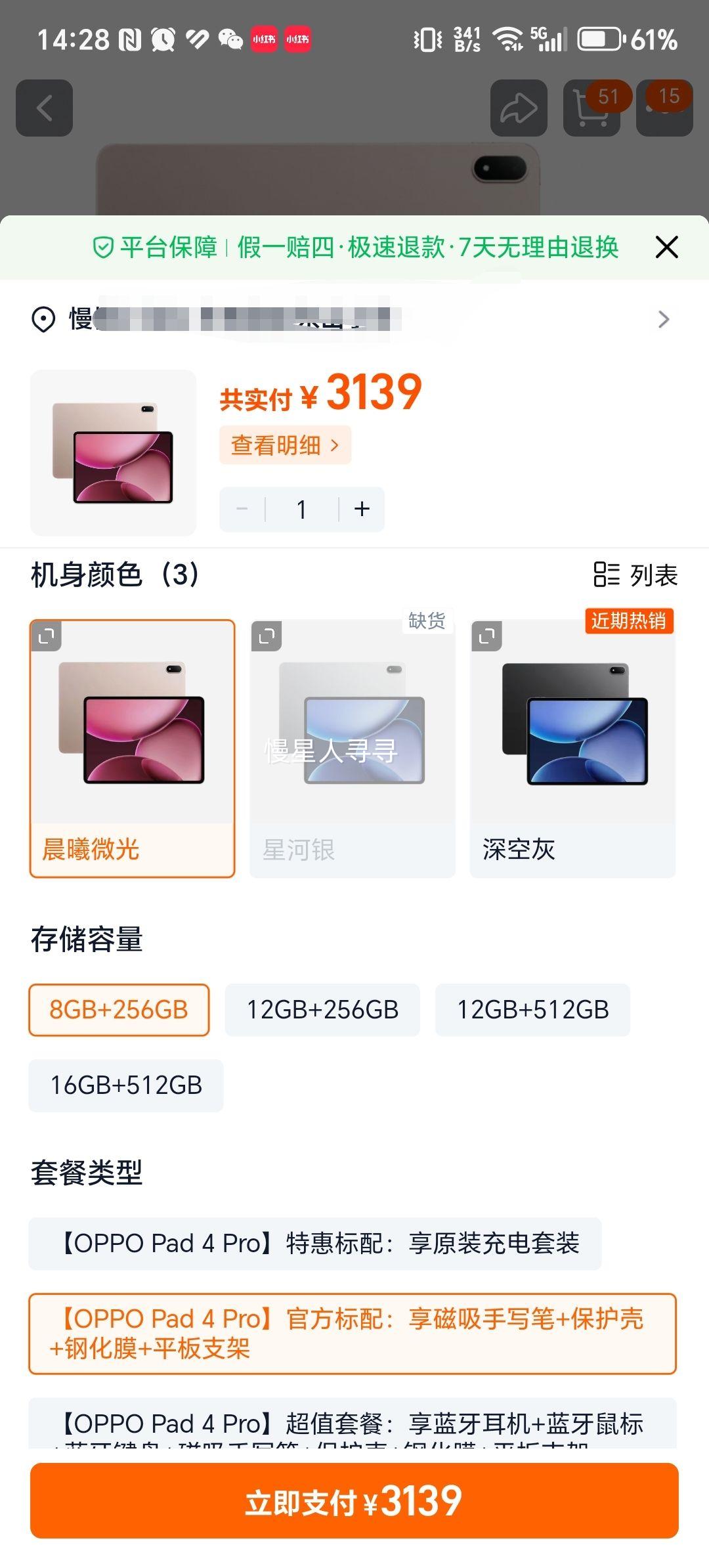
Task: Open 查看明细 price breakdown
Action: tap(286, 445)
